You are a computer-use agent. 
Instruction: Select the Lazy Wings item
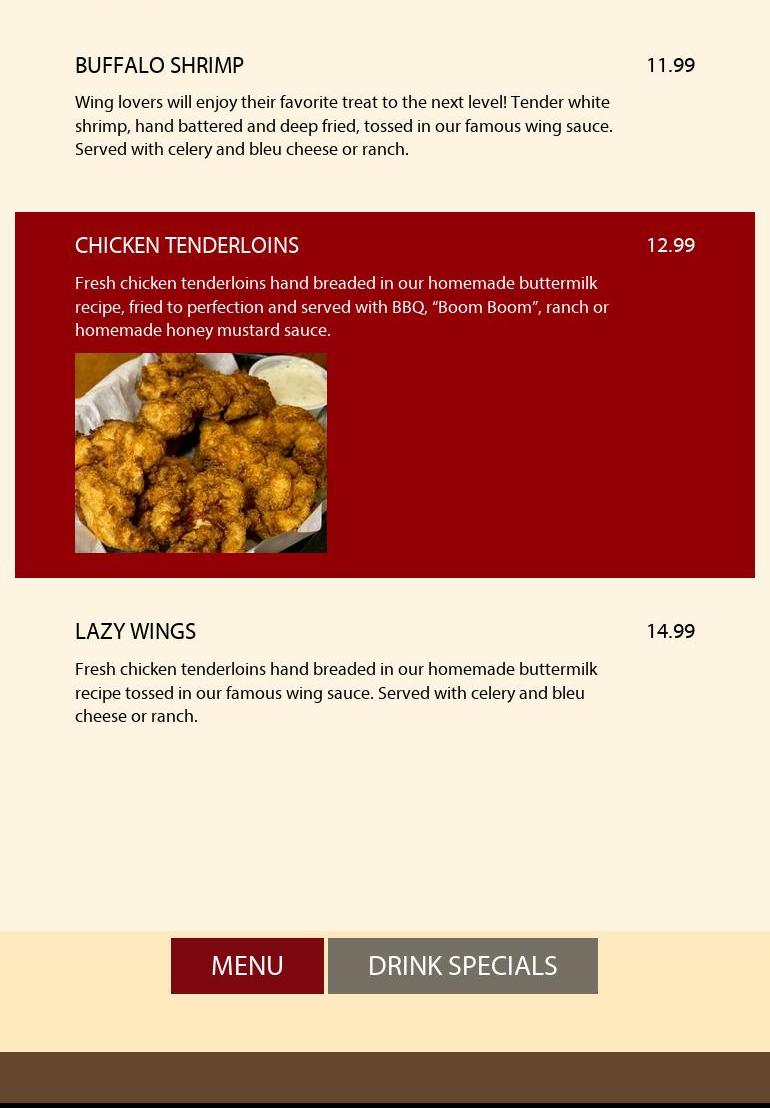135,632
